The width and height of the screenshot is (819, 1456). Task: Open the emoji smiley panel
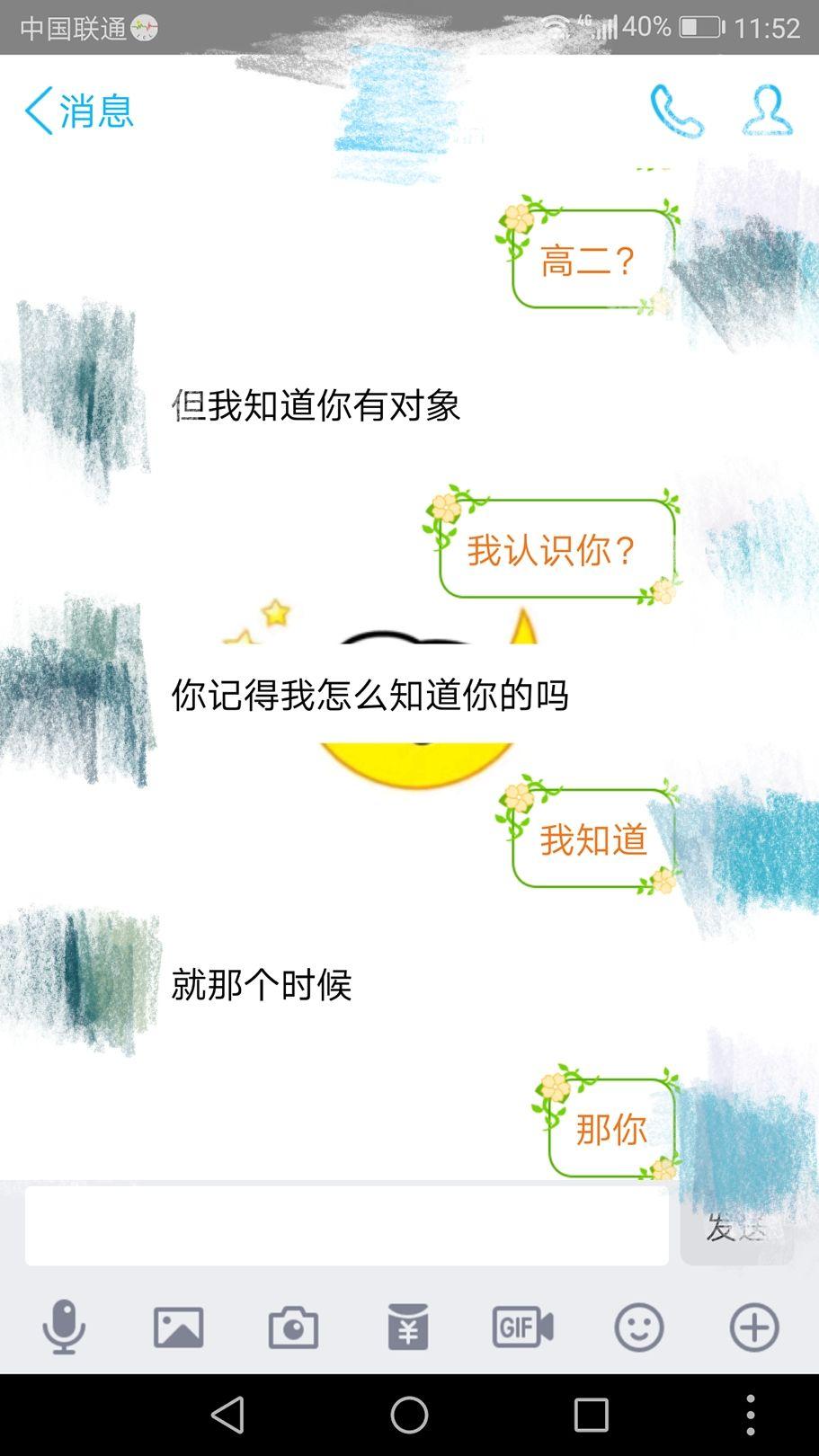(x=639, y=1327)
